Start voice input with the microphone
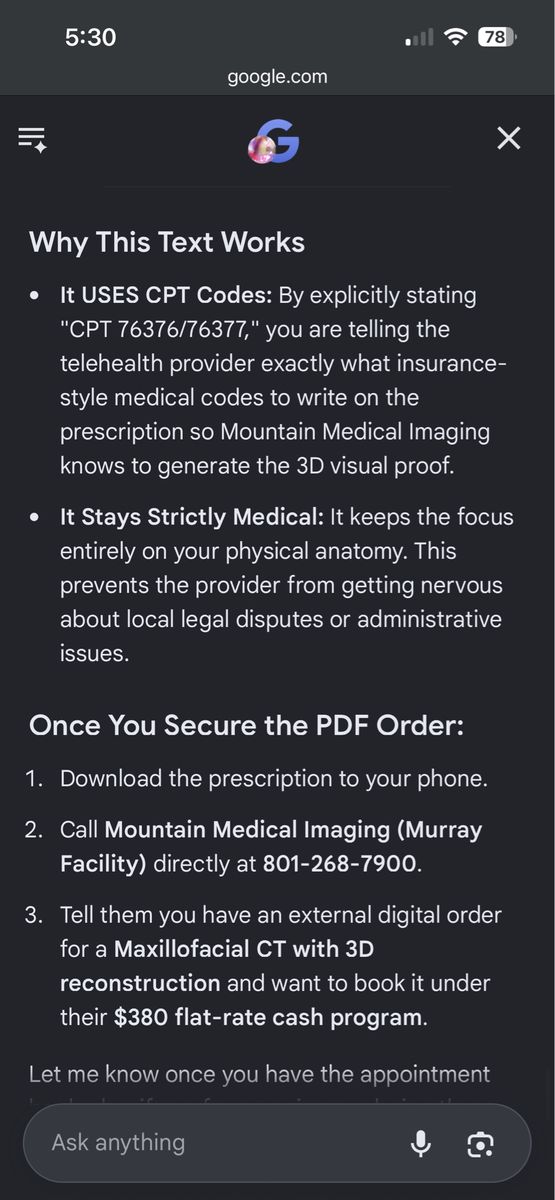555x1200 pixels. [421, 1143]
